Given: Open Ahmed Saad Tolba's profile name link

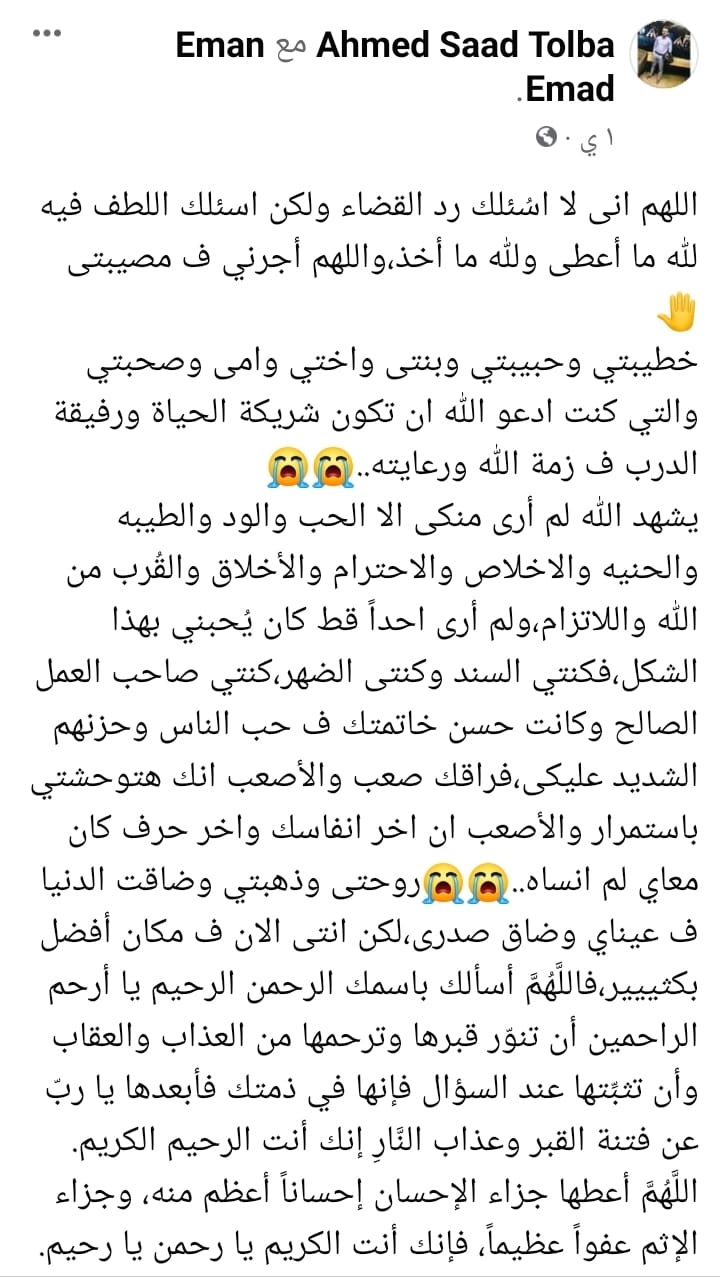Looking at the screenshot, I should pyautogui.click(x=465, y=46).
